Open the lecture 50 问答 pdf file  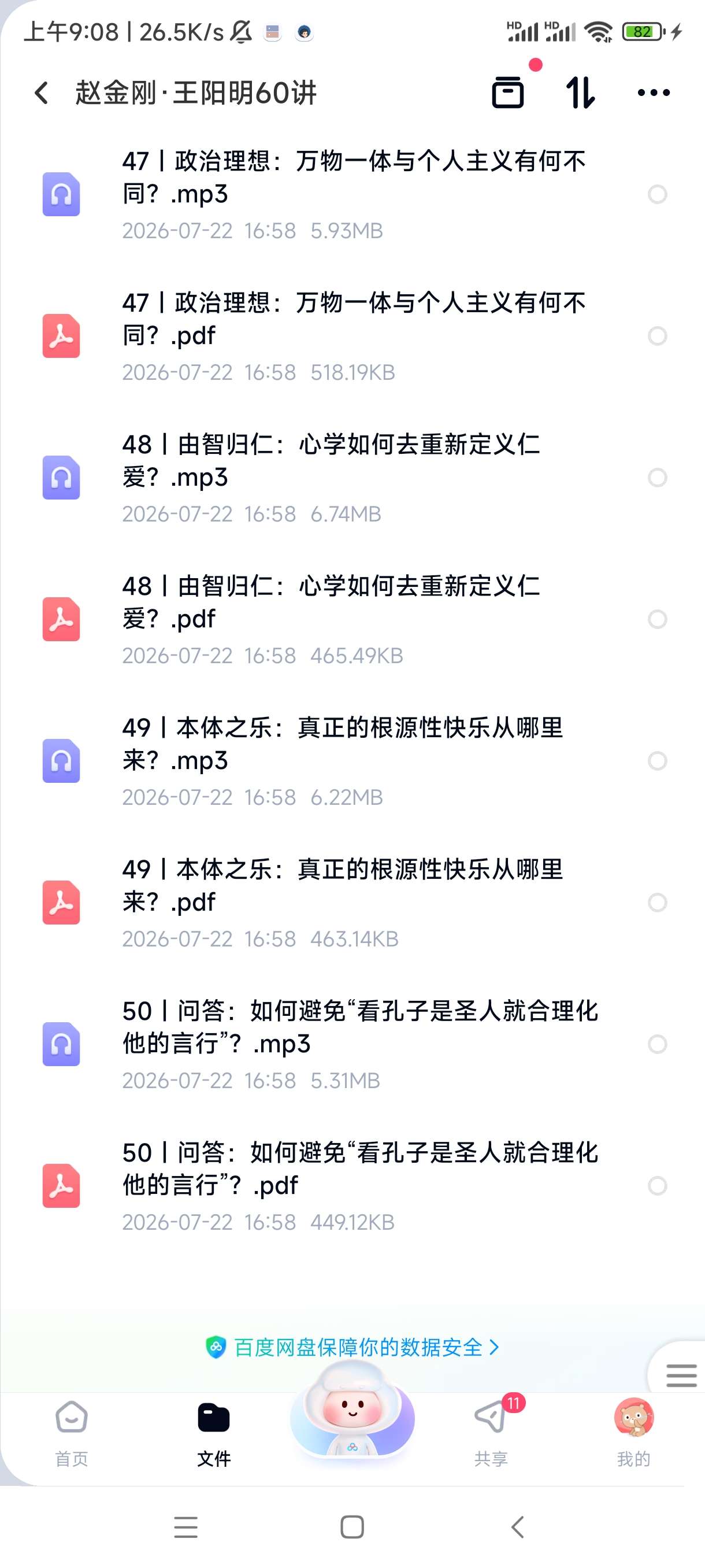(x=352, y=1186)
